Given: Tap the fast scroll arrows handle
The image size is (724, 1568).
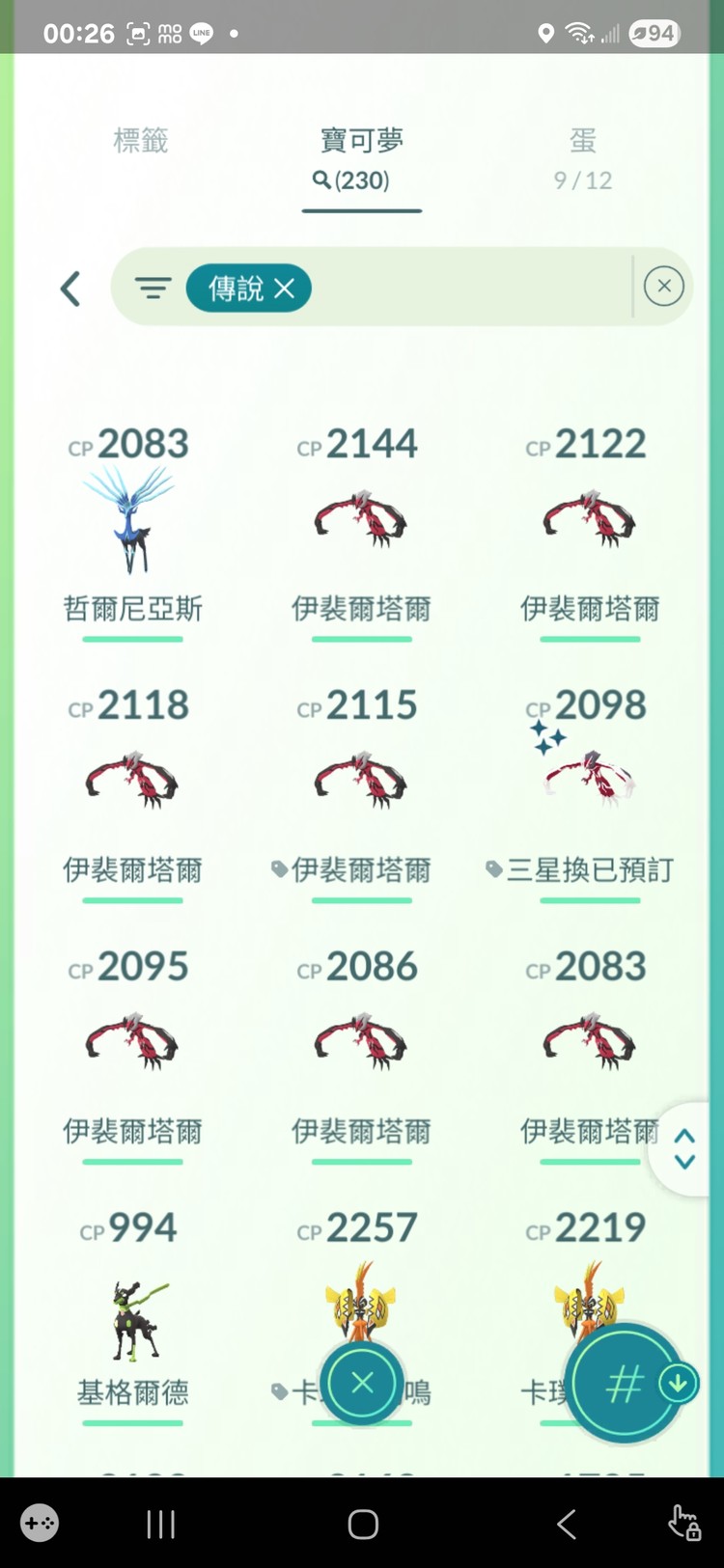Looking at the screenshot, I should (684, 1149).
